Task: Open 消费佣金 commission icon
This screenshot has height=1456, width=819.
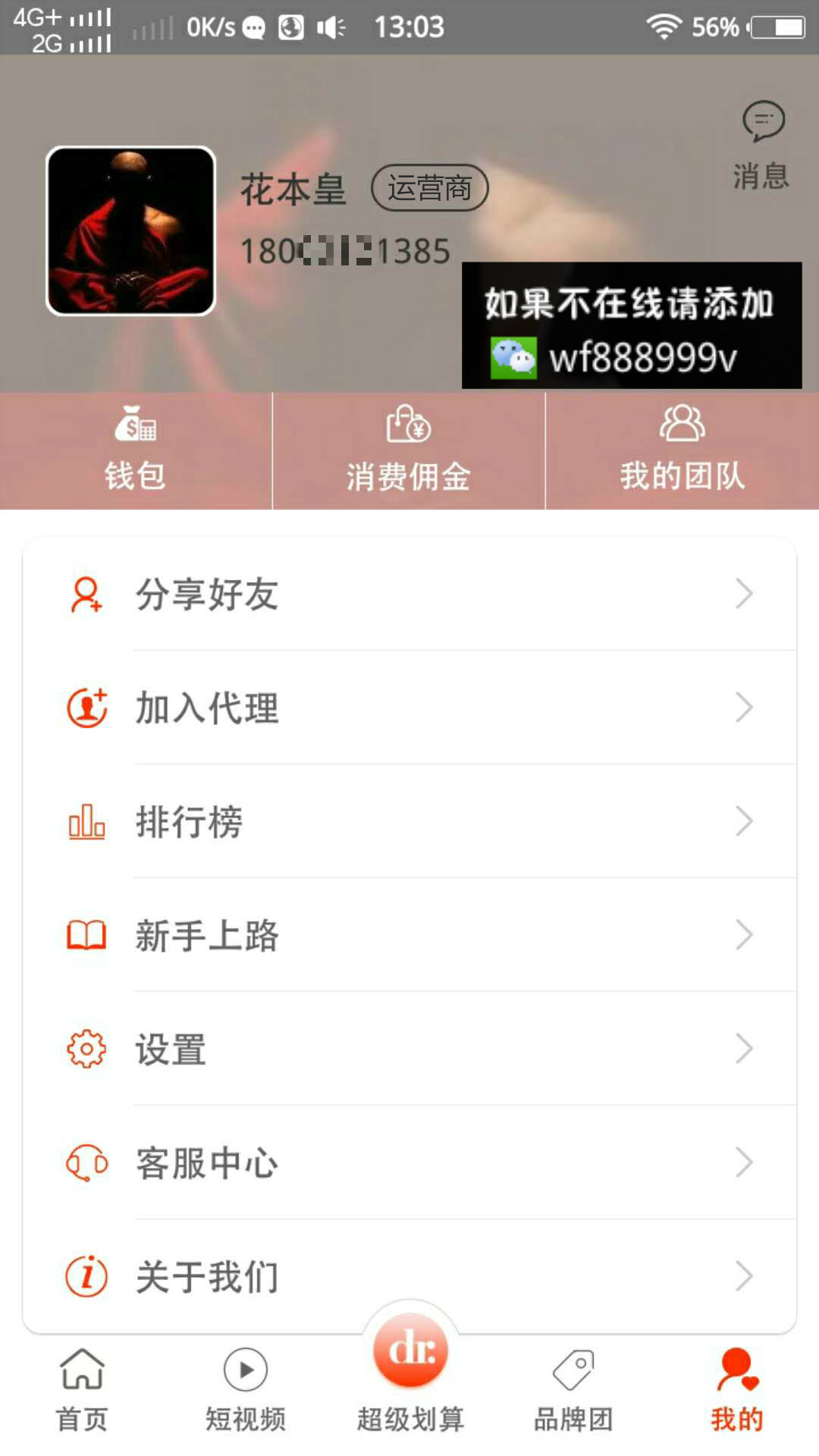Action: 409,428
